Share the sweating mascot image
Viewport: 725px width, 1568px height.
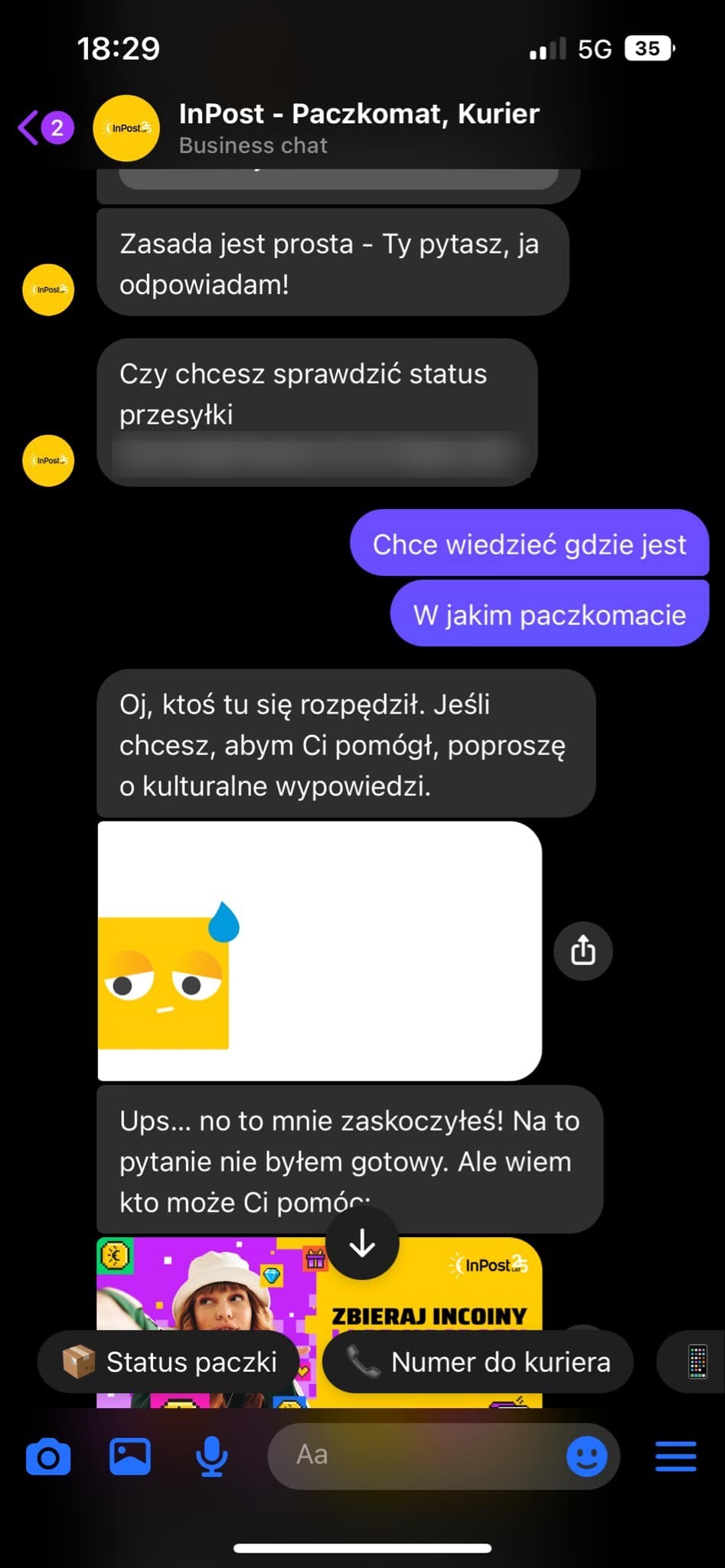pyautogui.click(x=583, y=951)
